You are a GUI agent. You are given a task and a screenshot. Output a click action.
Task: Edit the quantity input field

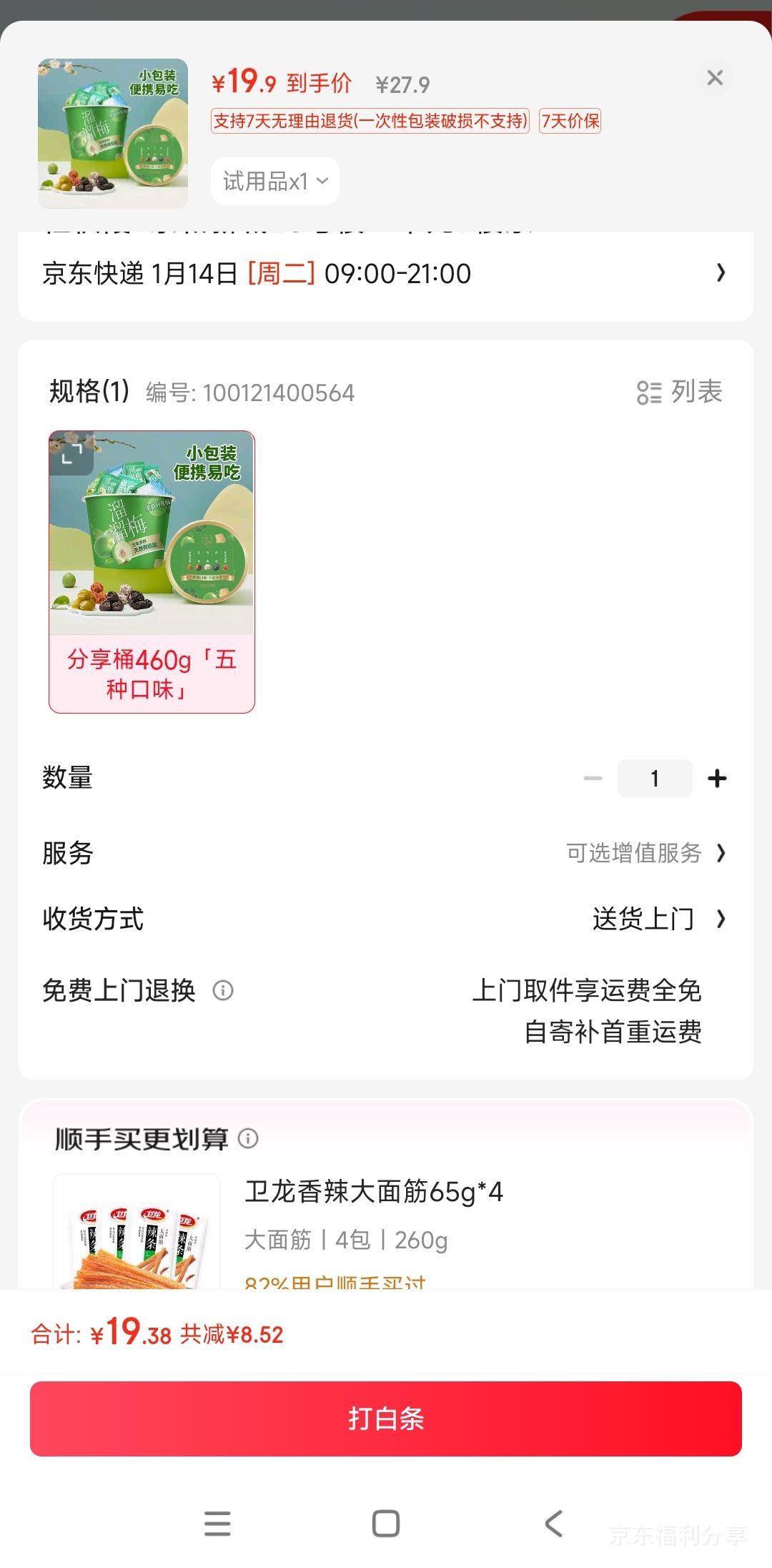[x=655, y=778]
